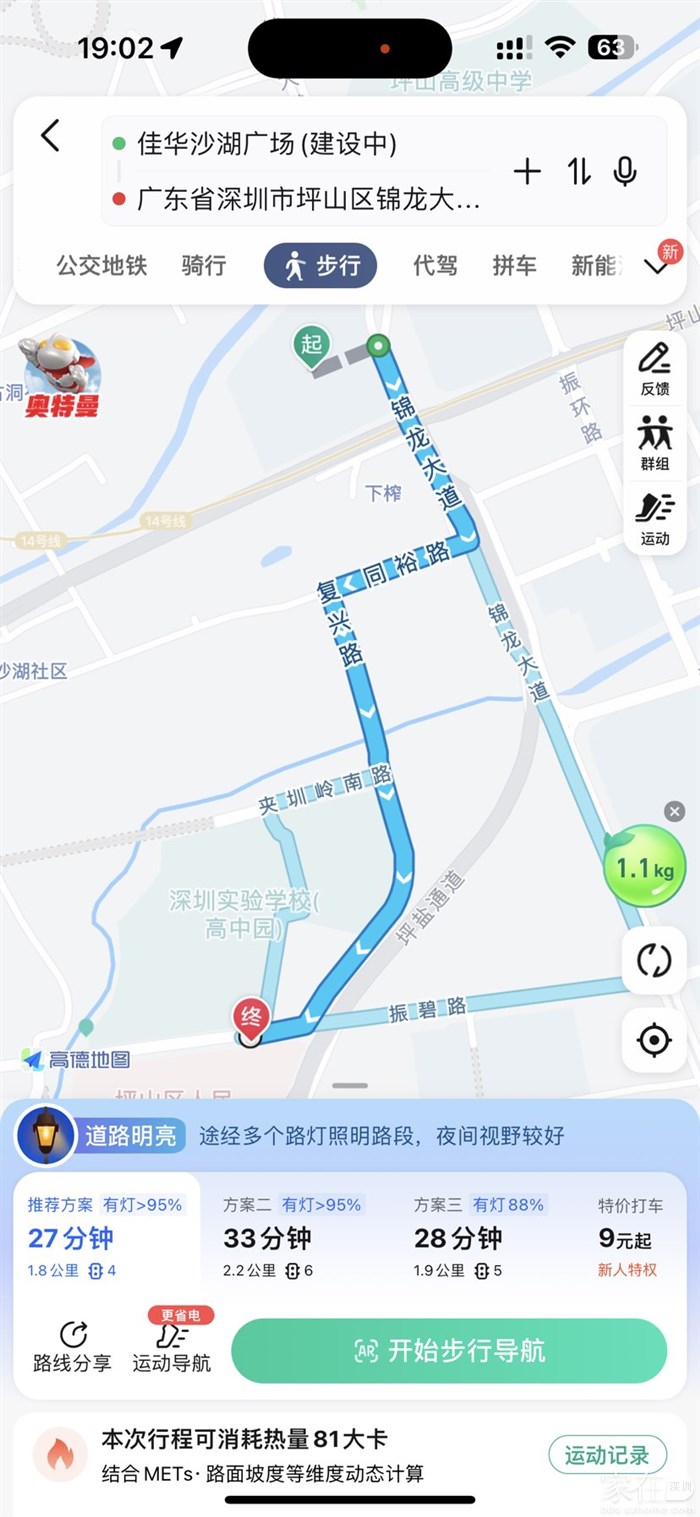
Task: Edit the destination 广东省深圳市坪山区锦龙大
Action: [309, 199]
